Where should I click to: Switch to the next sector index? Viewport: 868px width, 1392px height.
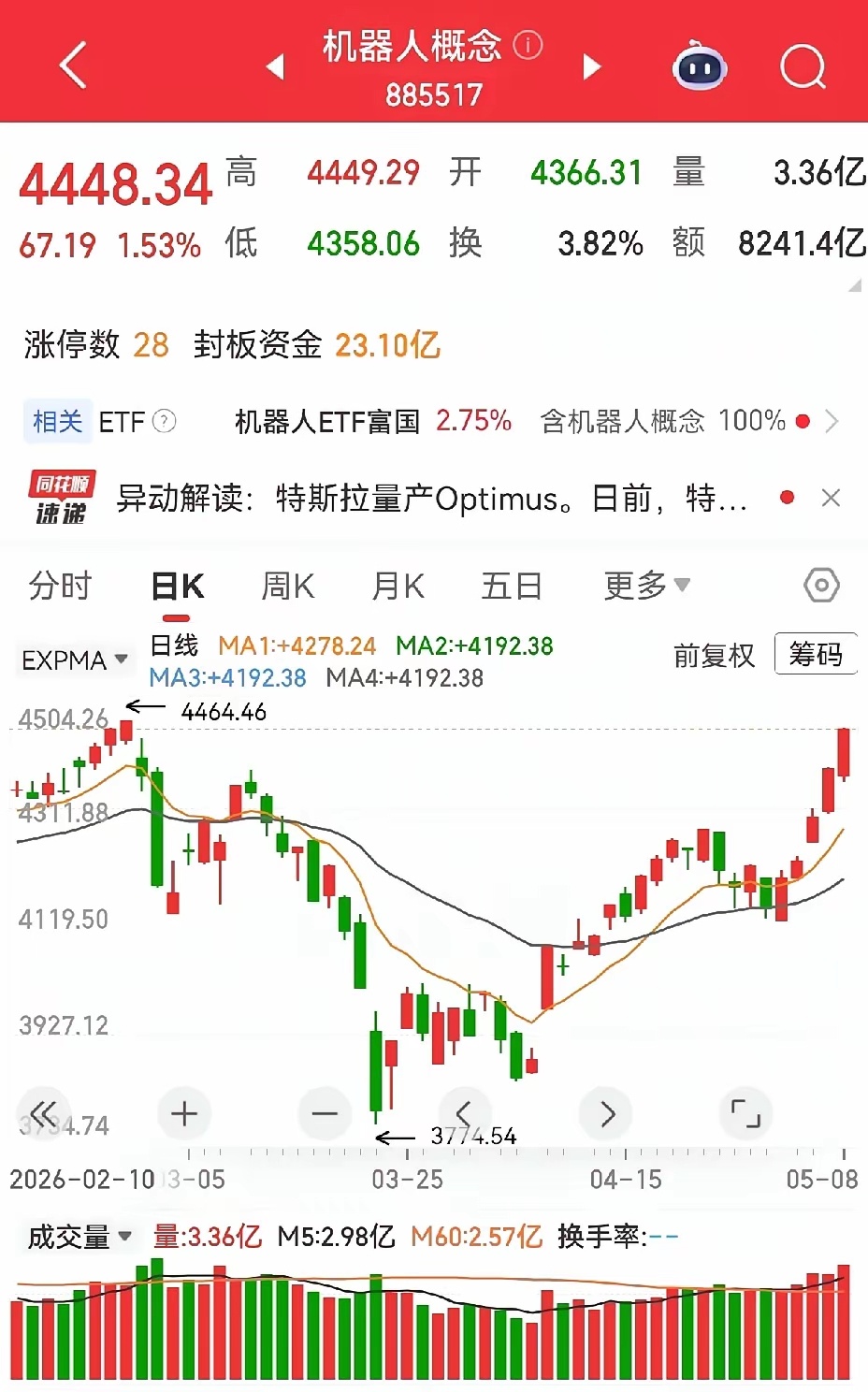591,66
